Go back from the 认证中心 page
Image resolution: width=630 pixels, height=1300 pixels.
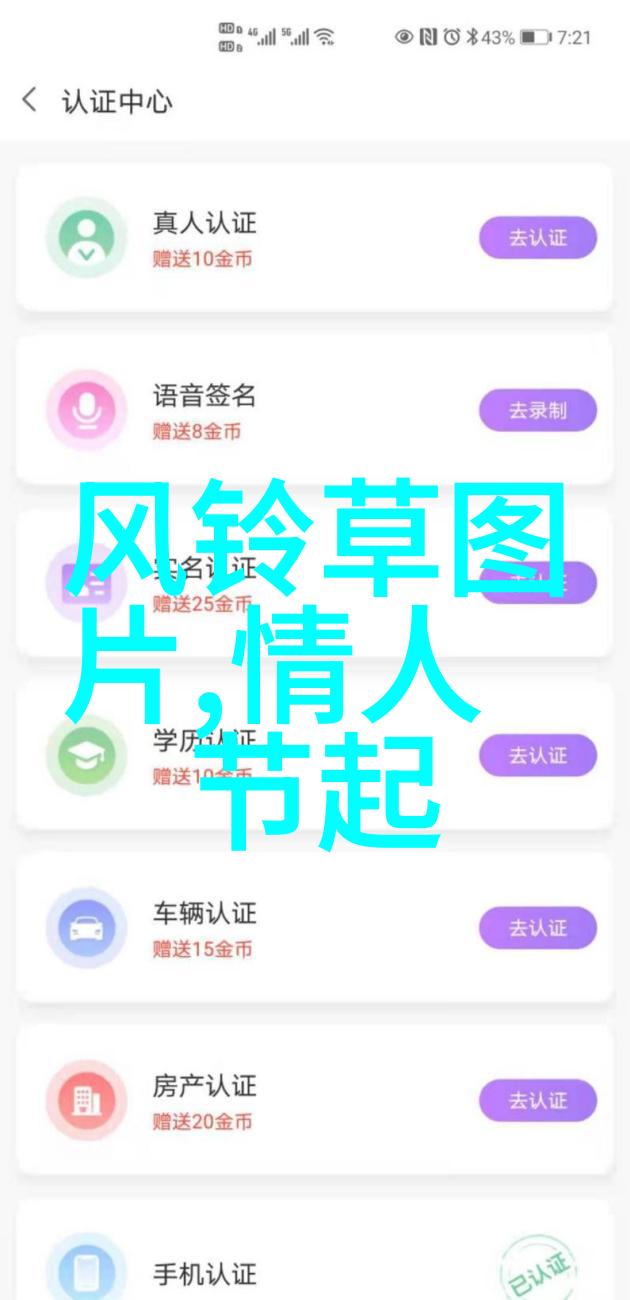pos(30,100)
